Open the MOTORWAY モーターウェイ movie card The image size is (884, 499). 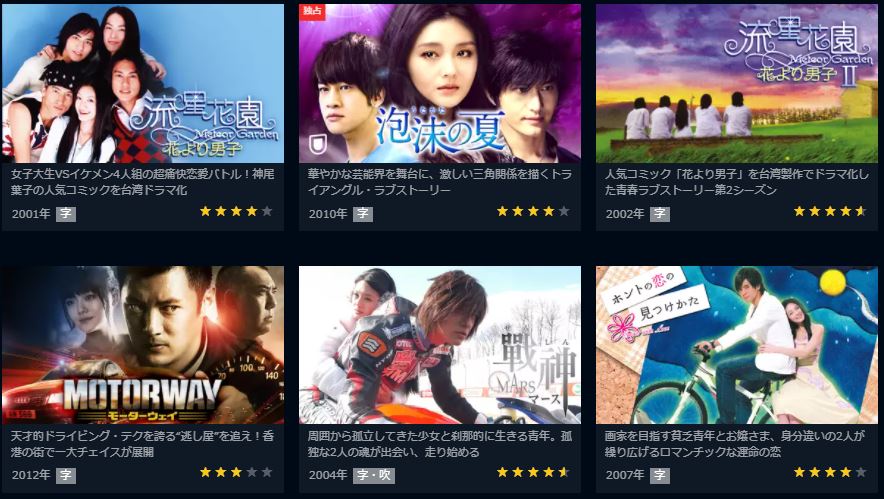[143, 346]
